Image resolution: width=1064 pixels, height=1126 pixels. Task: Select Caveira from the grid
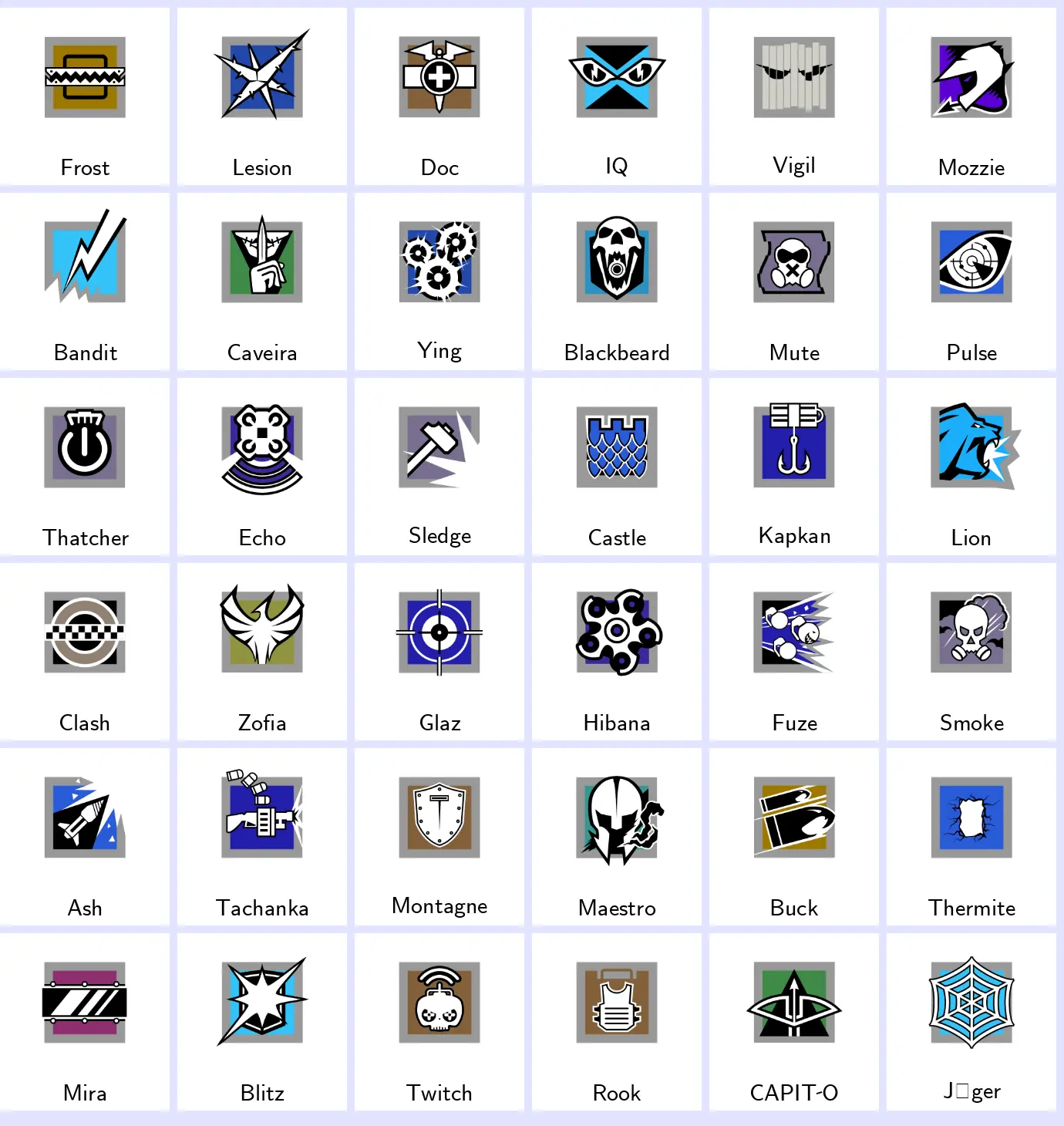click(262, 281)
